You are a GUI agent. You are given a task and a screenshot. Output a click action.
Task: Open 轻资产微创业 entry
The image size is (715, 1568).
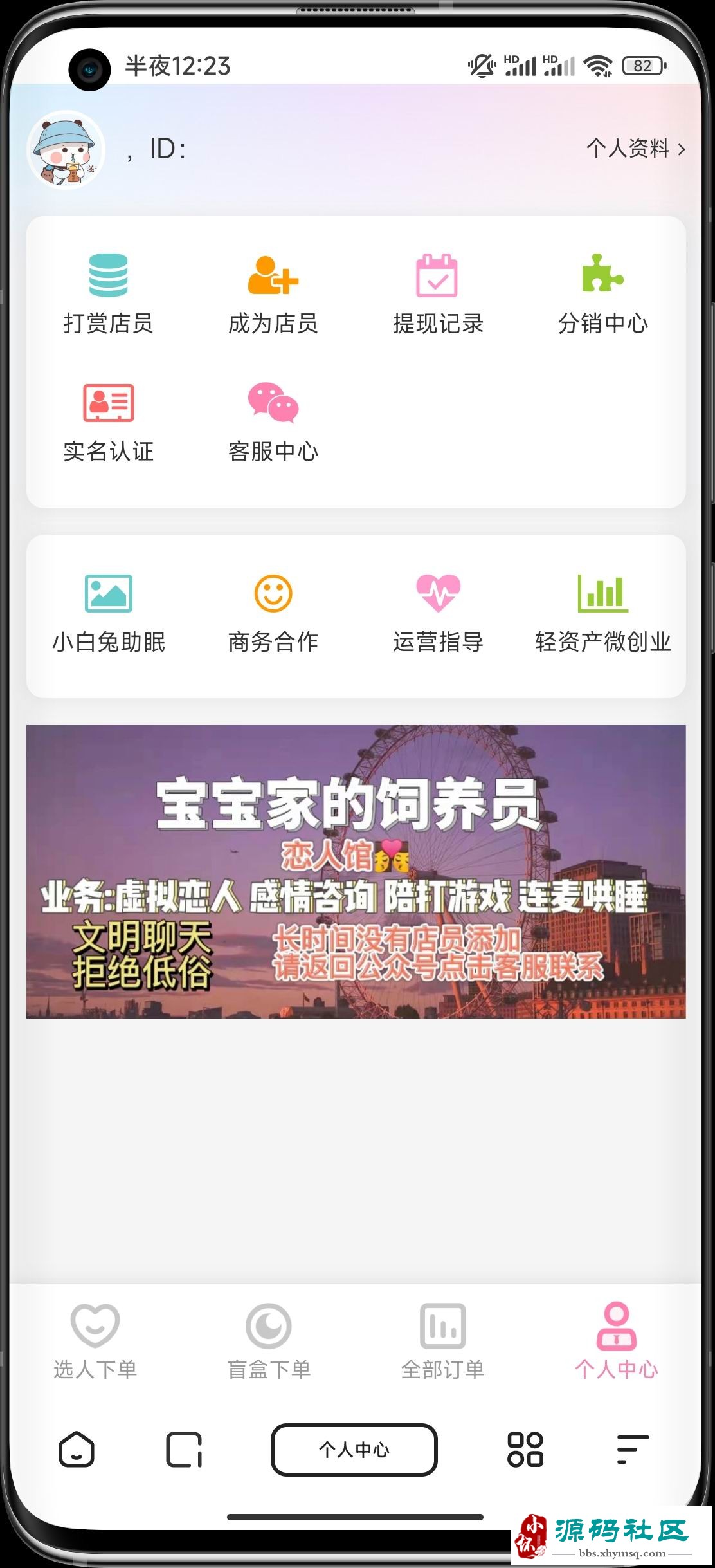coord(602,613)
